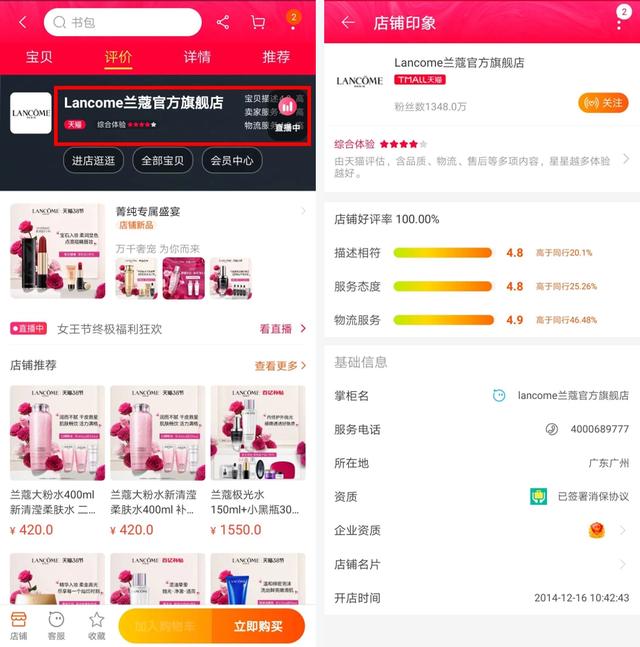This screenshot has height=647, width=640.
Task: Switch to the 宝贝 tab
Action: (39, 56)
